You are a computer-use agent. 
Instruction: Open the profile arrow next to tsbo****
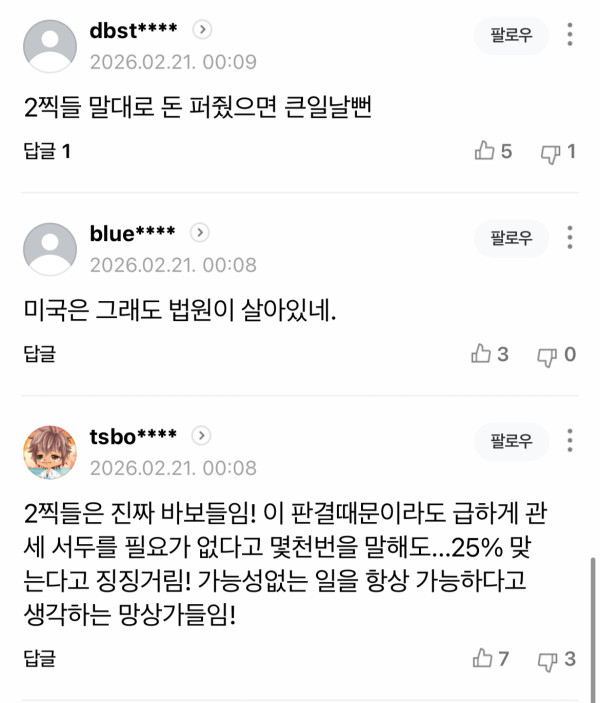click(201, 436)
